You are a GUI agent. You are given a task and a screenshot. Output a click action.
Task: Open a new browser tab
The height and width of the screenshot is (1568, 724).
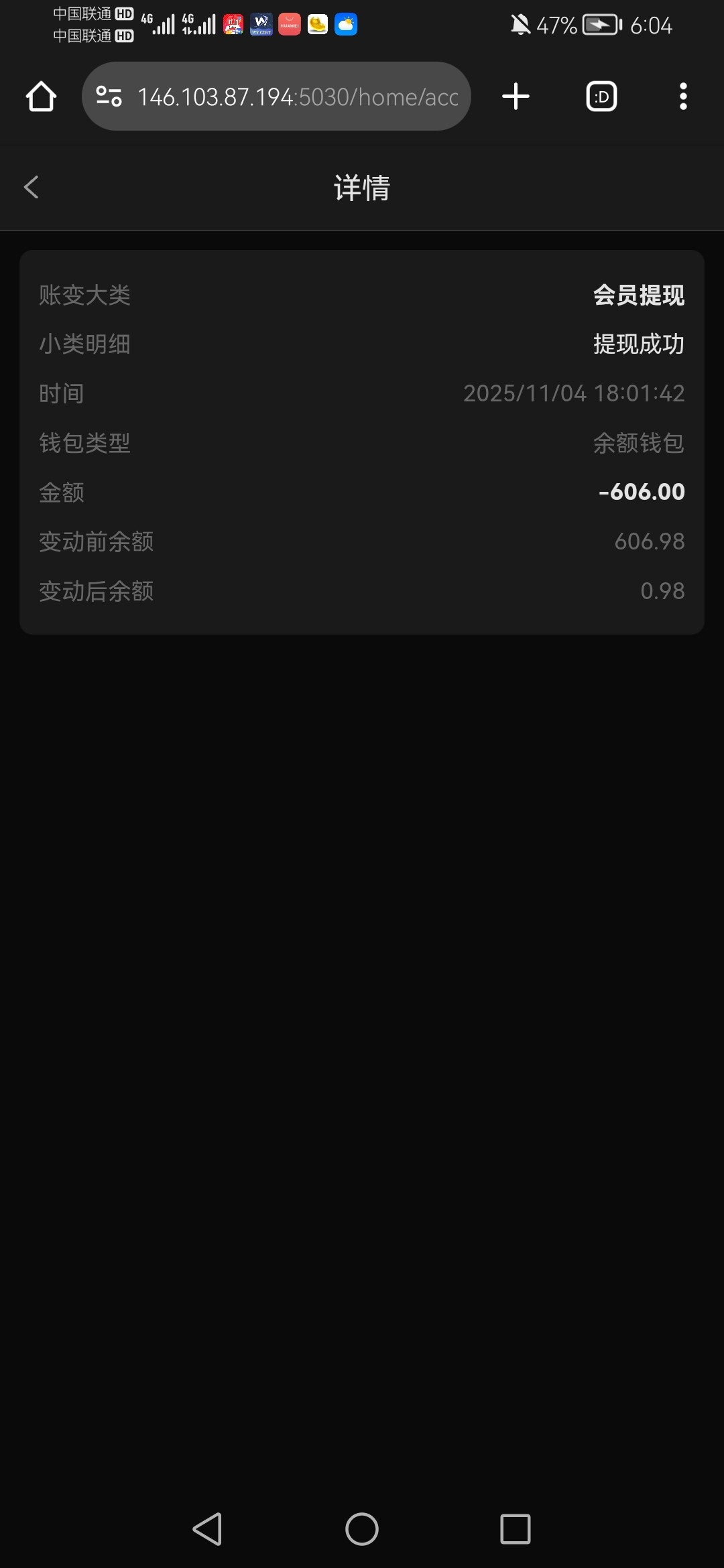[516, 96]
